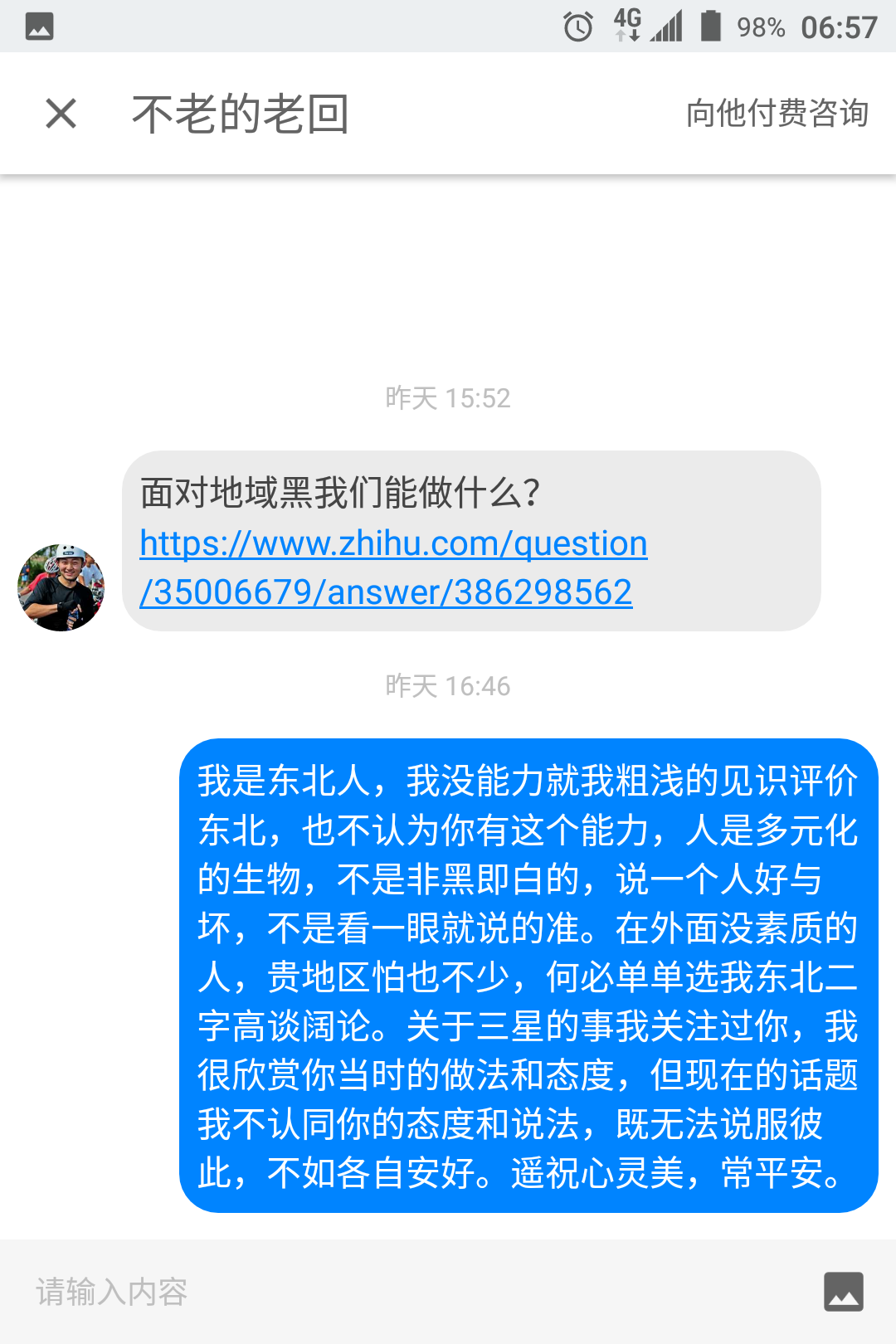This screenshot has height=1344, width=896.
Task: Check the battery status icon
Action: [711, 26]
